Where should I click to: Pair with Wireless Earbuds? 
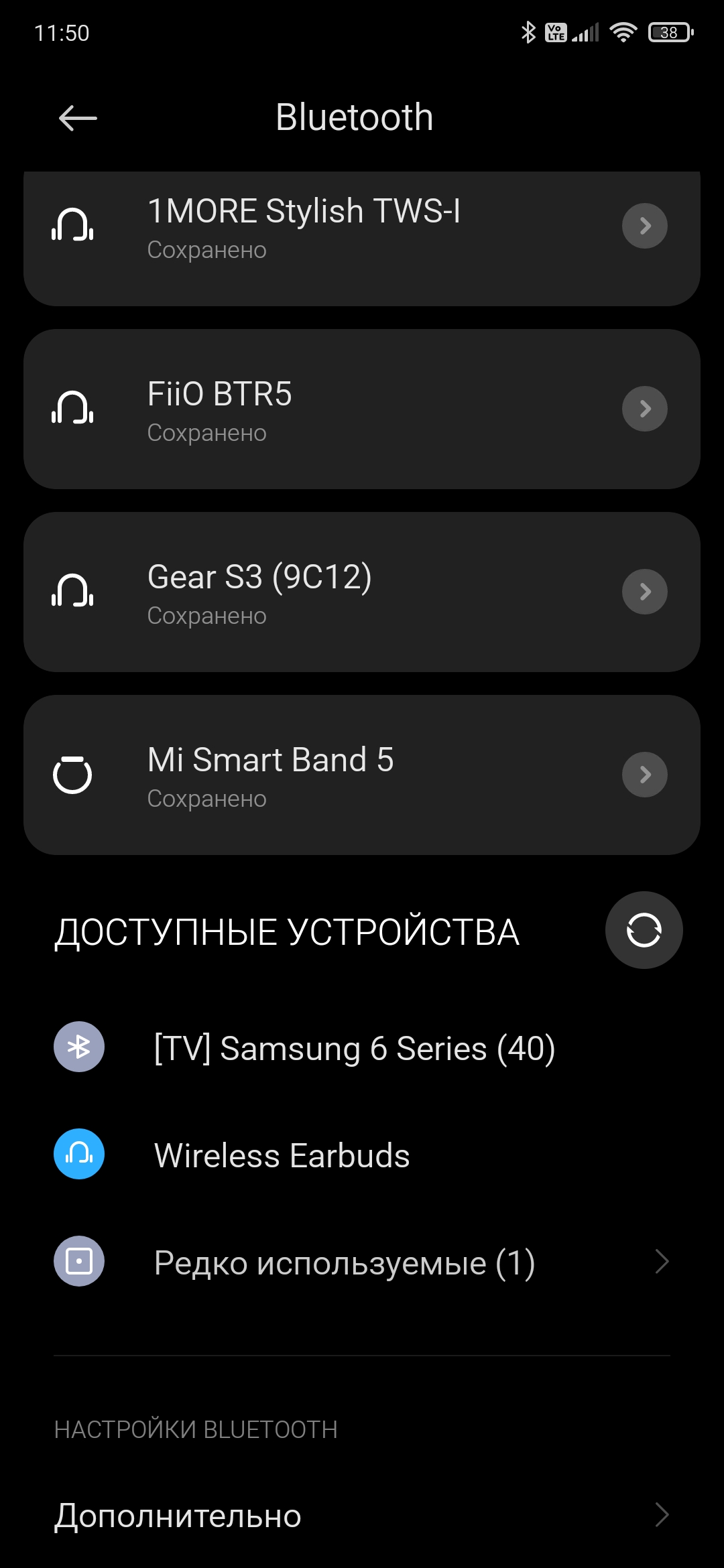(282, 1155)
